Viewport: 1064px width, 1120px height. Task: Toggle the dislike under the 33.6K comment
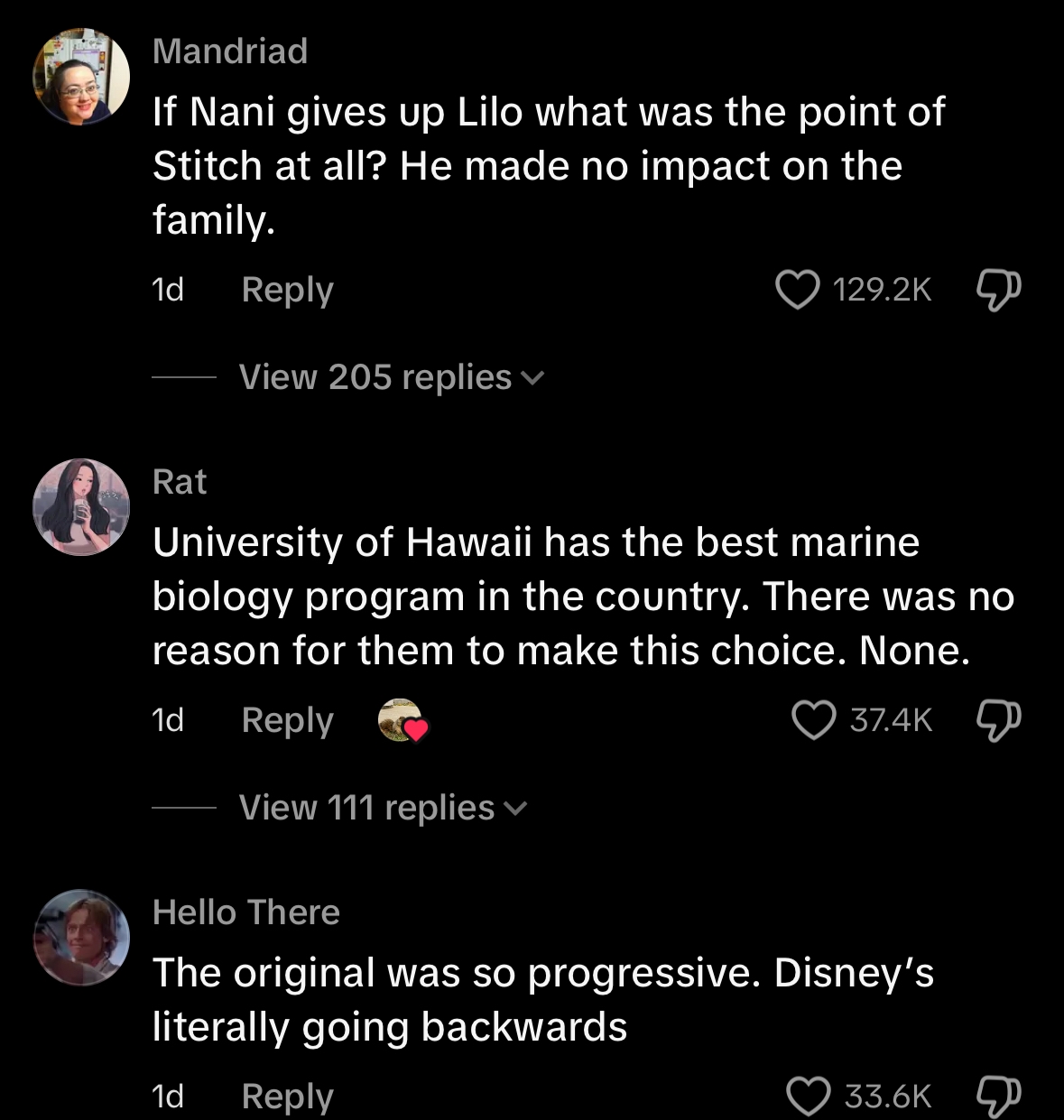(x=998, y=1096)
